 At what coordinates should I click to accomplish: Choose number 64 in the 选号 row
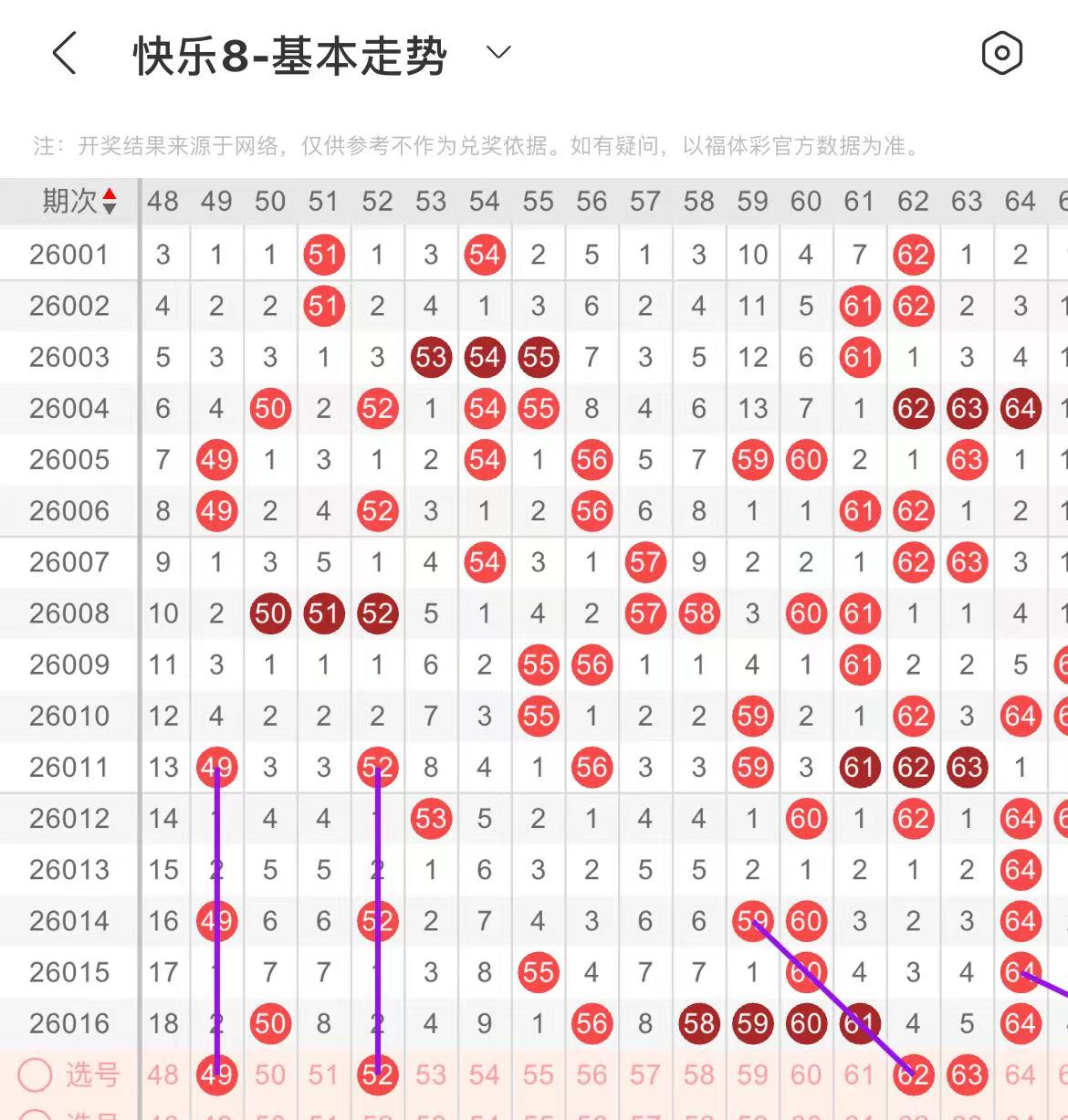click(1020, 1075)
